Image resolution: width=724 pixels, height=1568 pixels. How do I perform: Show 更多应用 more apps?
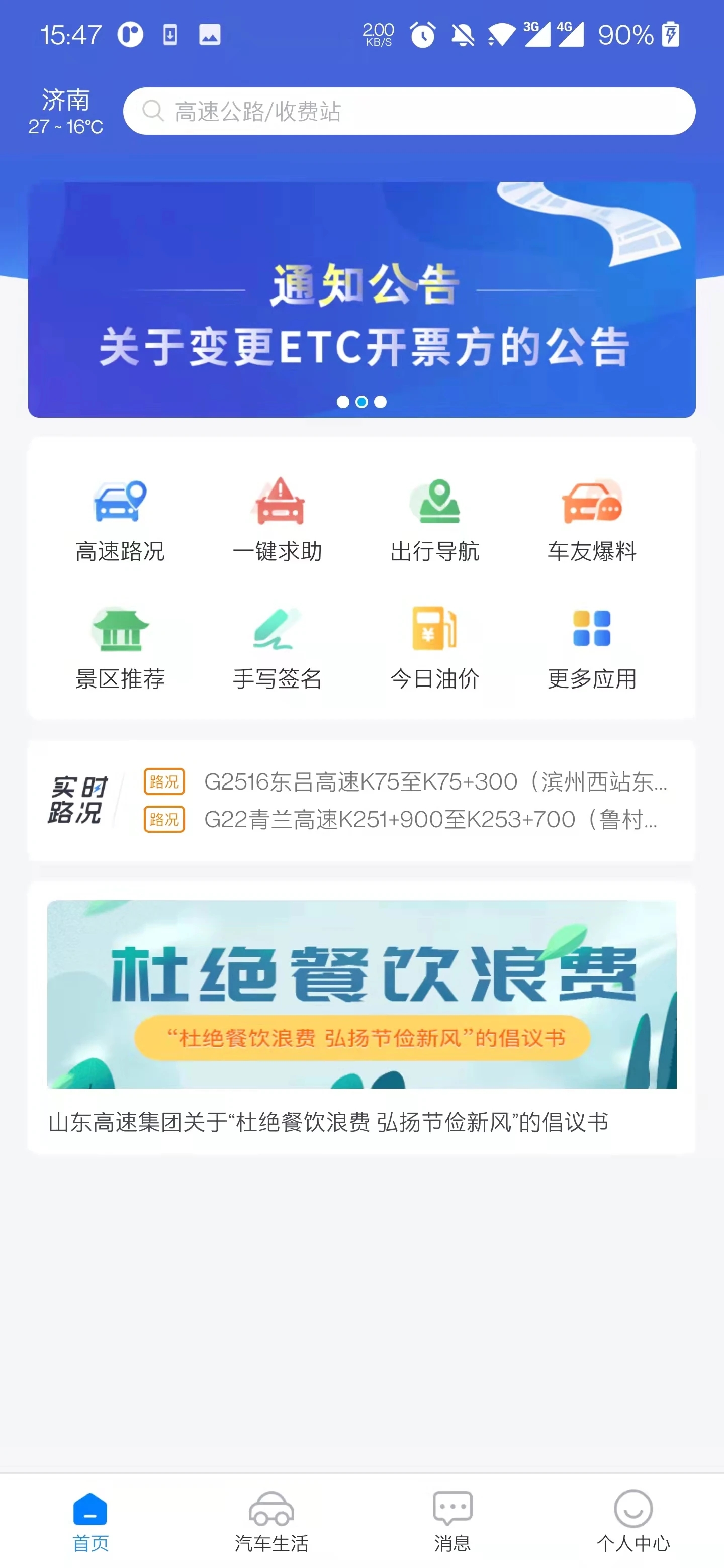[592, 648]
